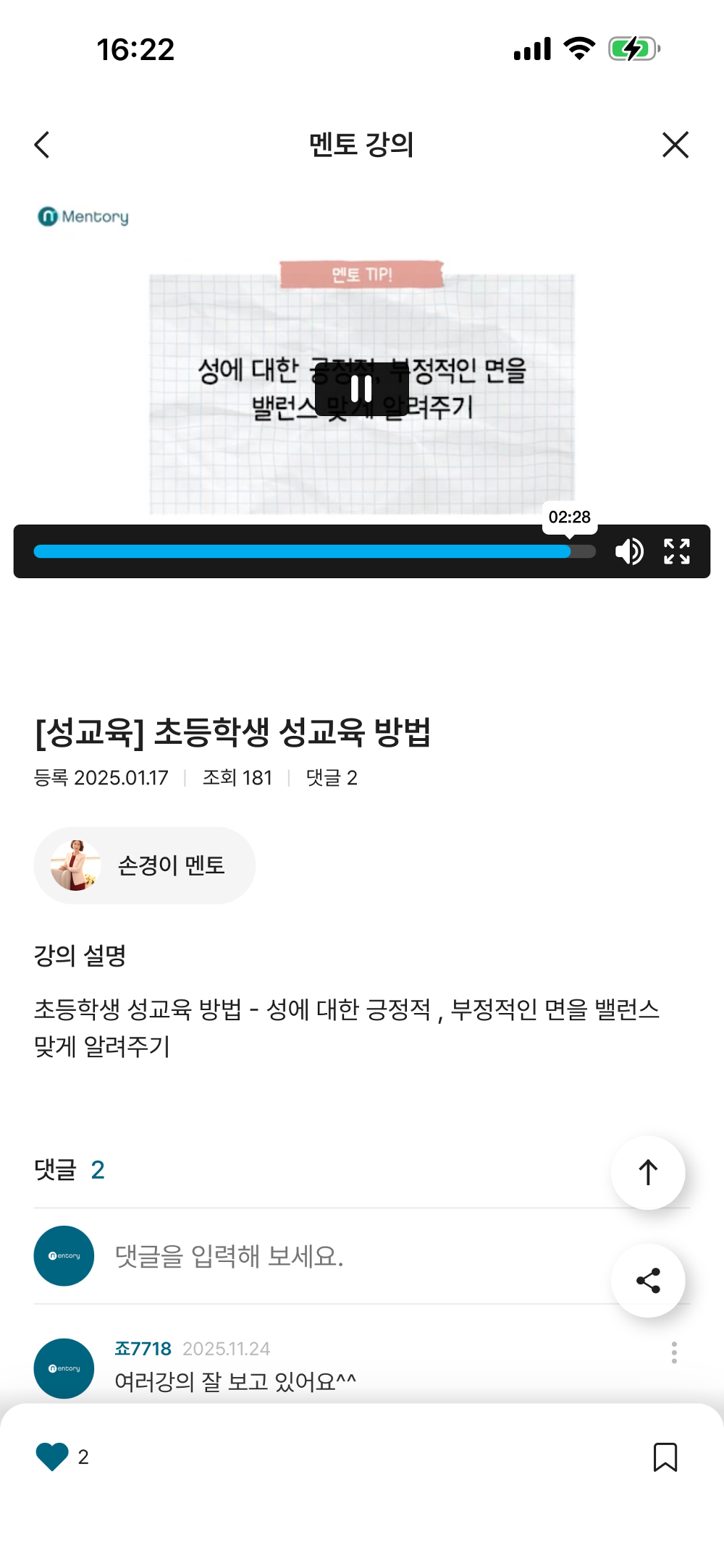This screenshot has height=1568, width=724.
Task: Open the share options
Action: [x=648, y=1280]
